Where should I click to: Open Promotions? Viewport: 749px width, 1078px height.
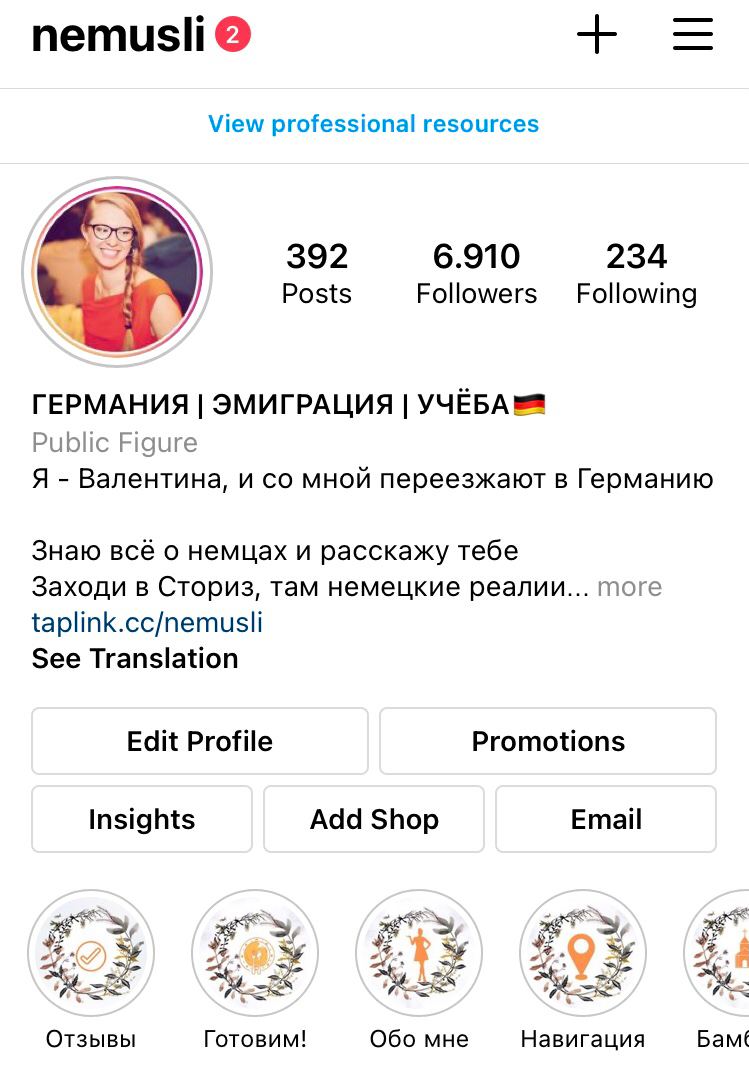[x=548, y=741]
